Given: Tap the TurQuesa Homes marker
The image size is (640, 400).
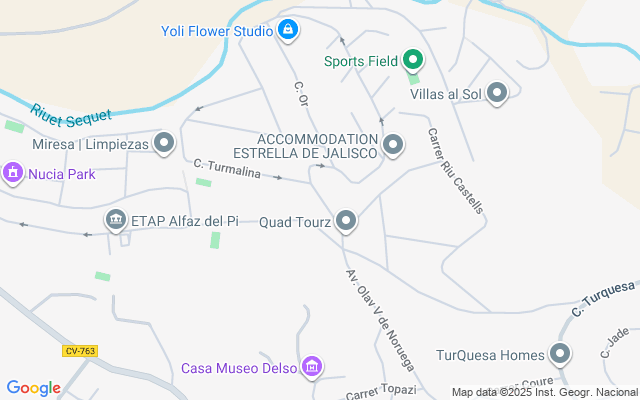Looking at the screenshot, I should point(560,354).
